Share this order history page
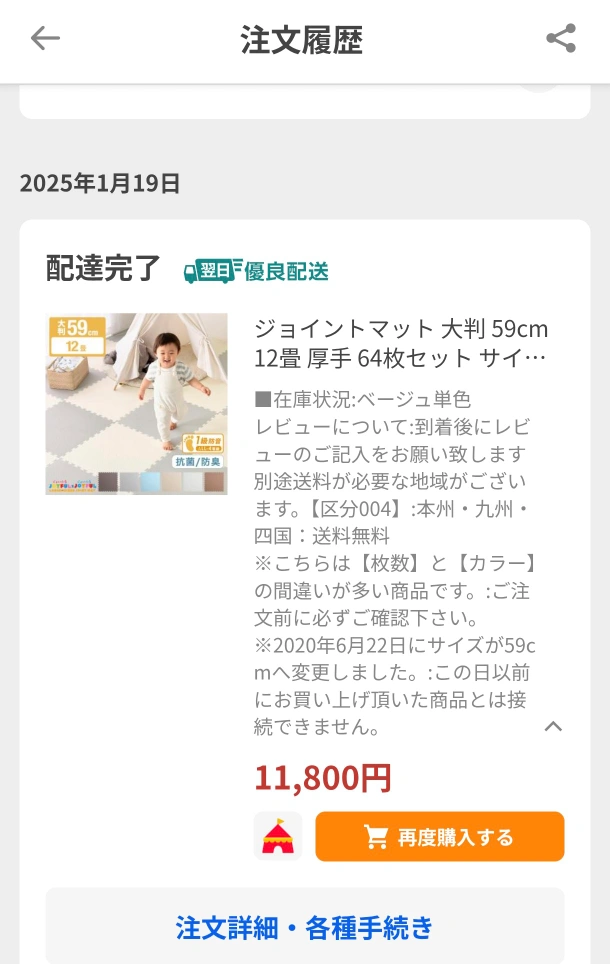610x964 pixels. 561,39
